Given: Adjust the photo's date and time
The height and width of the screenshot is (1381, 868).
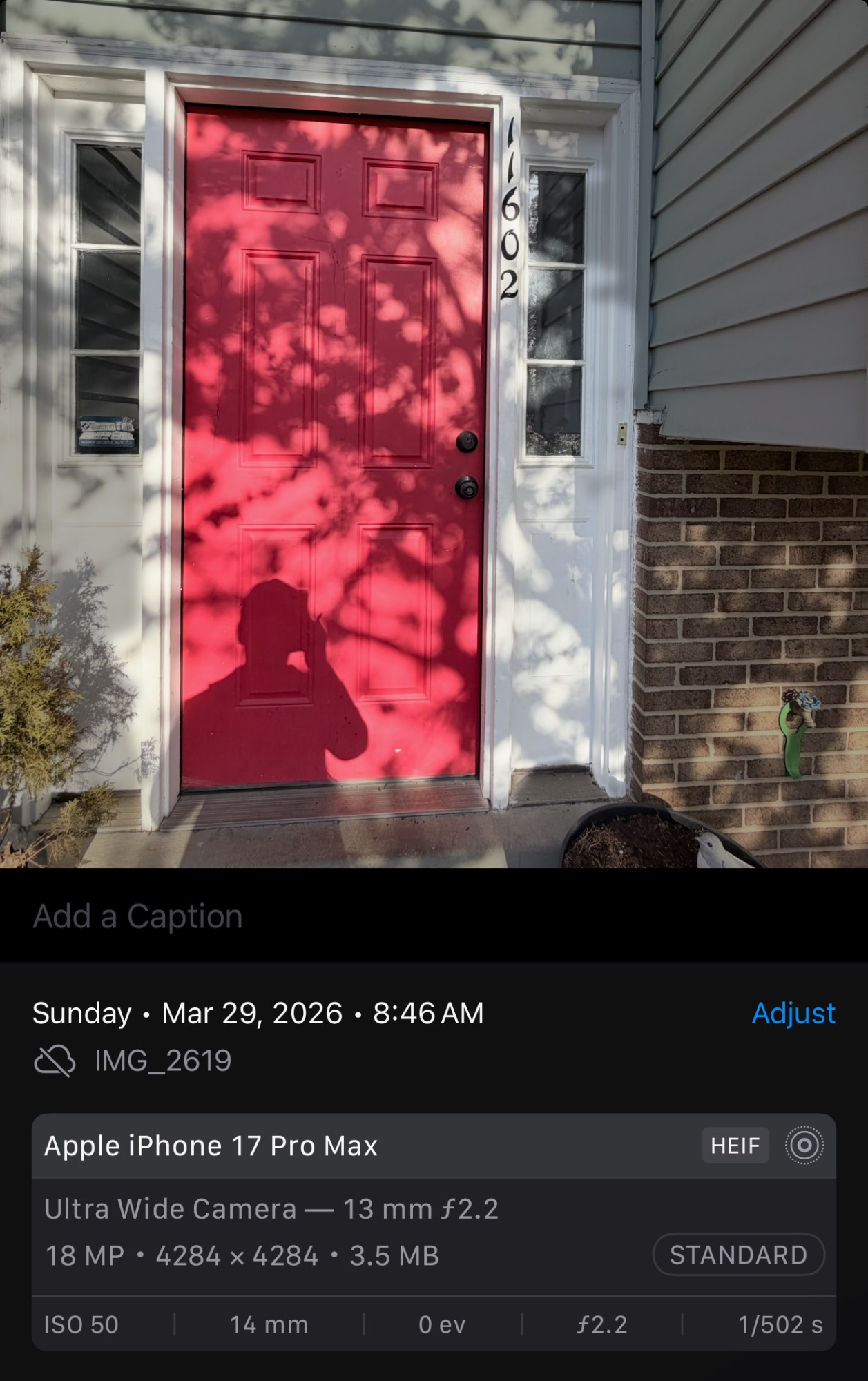Looking at the screenshot, I should point(793,1013).
